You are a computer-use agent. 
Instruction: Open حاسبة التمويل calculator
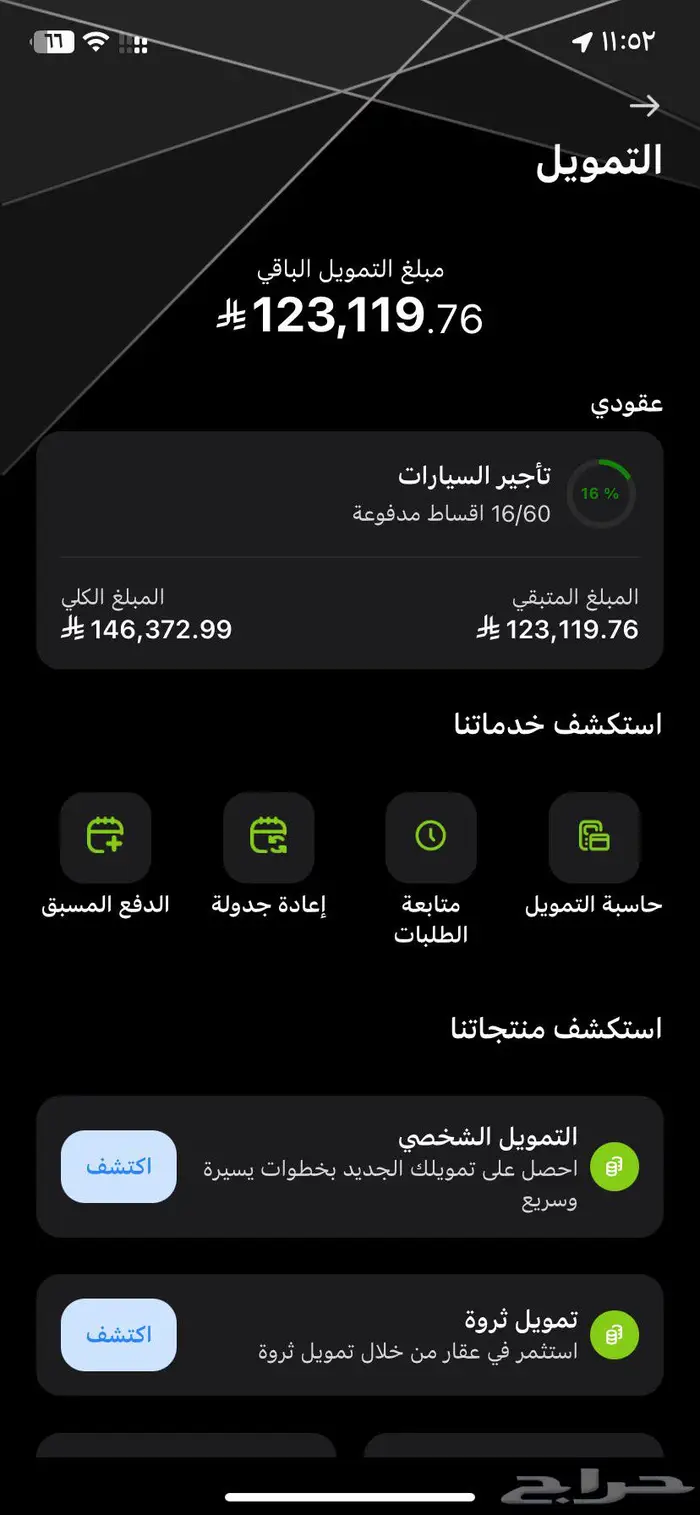594,837
